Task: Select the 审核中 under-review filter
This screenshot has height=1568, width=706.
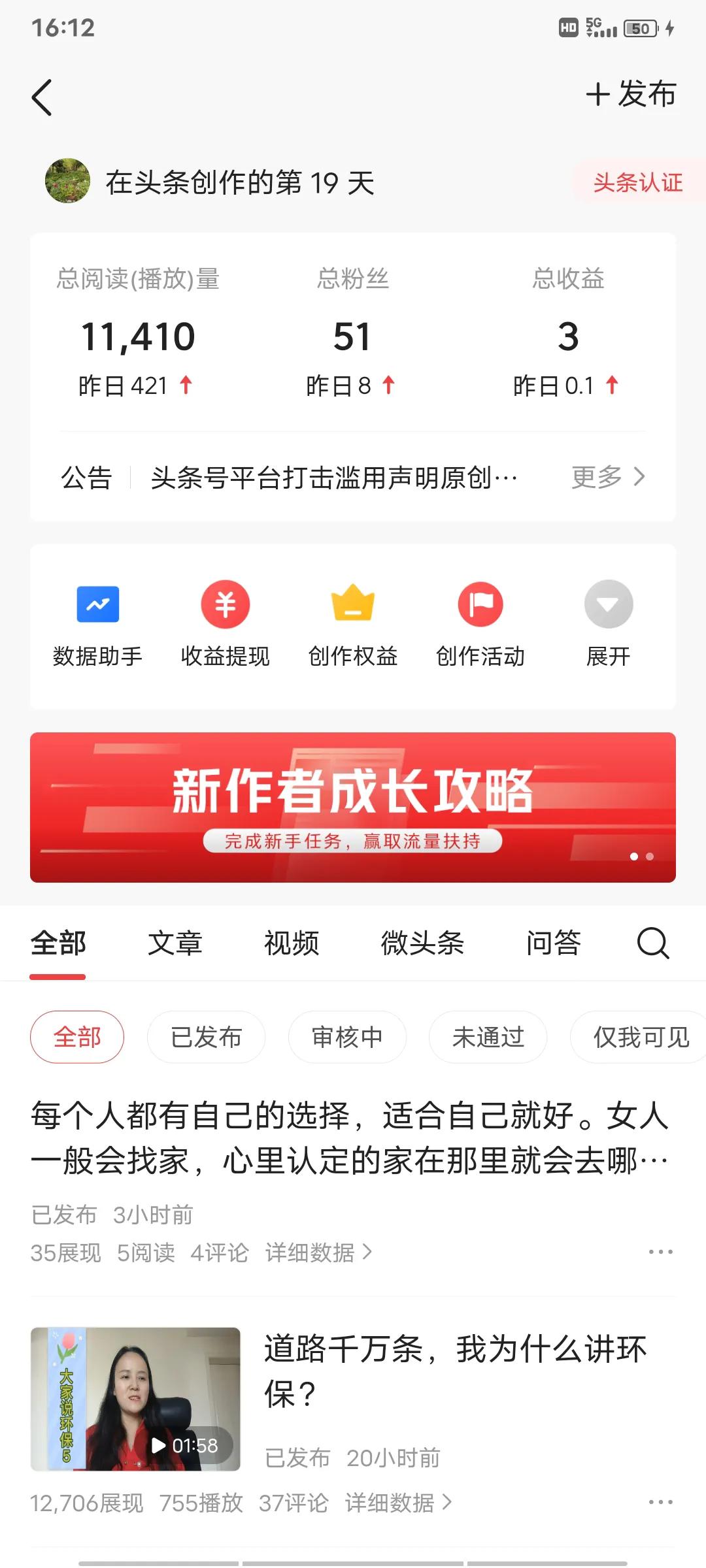Action: 346,1037
